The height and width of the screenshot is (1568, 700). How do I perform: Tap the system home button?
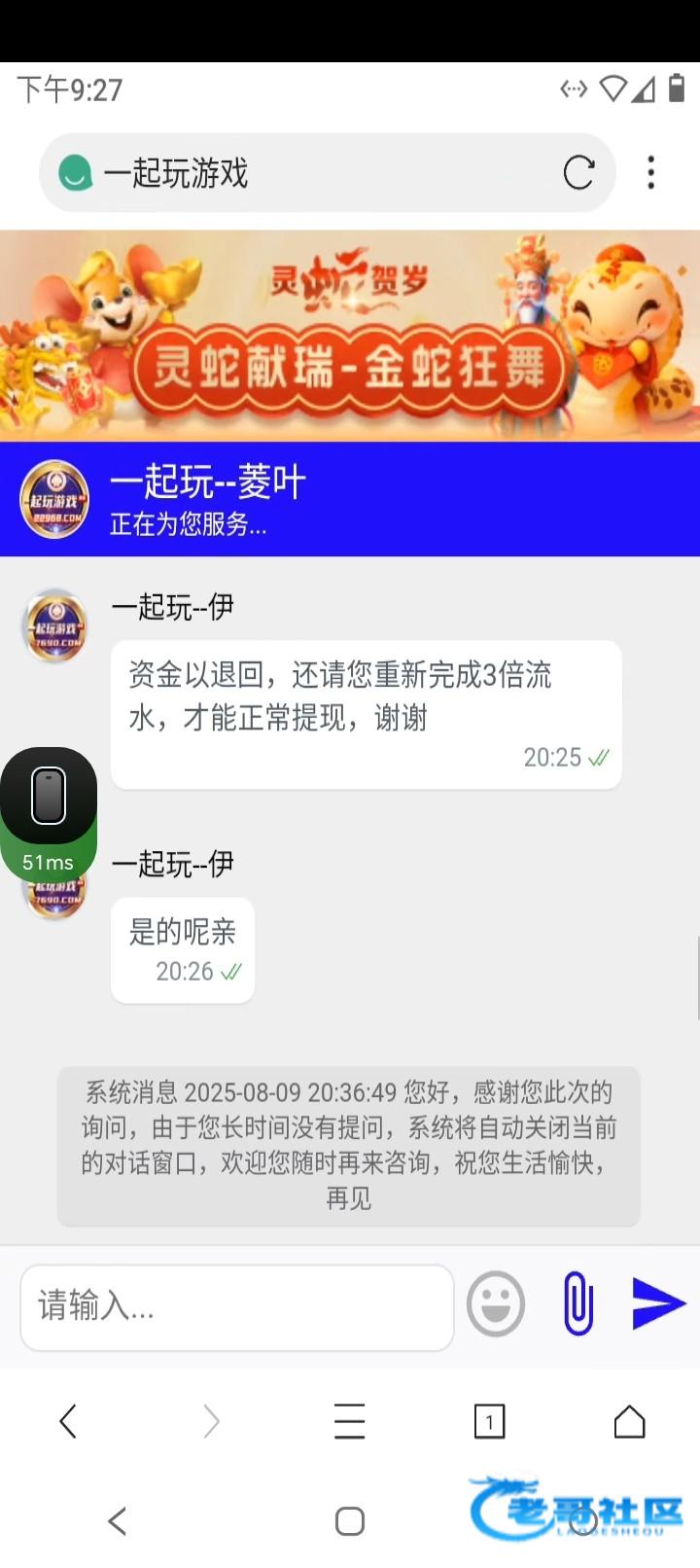coord(349,1520)
